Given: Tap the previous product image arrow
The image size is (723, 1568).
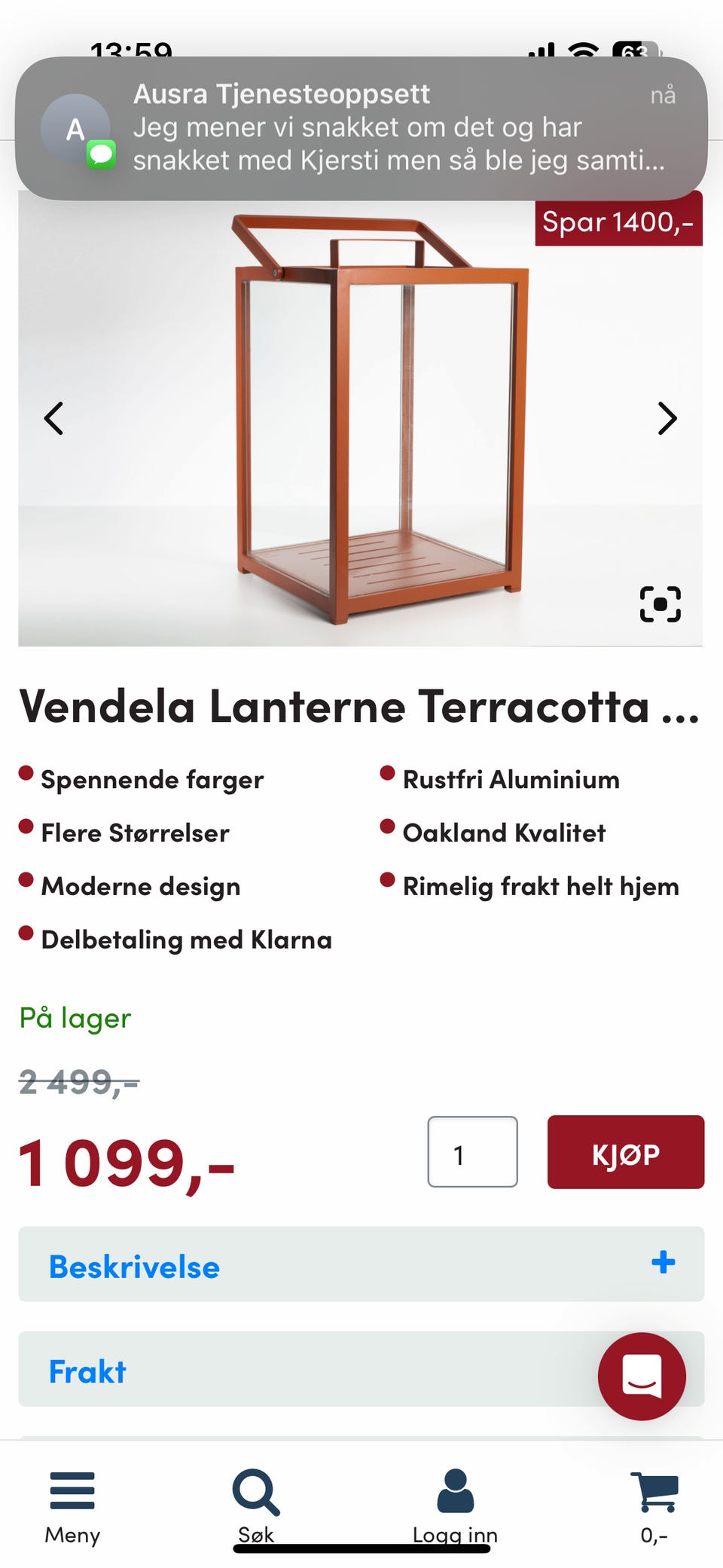Looking at the screenshot, I should (x=53, y=417).
